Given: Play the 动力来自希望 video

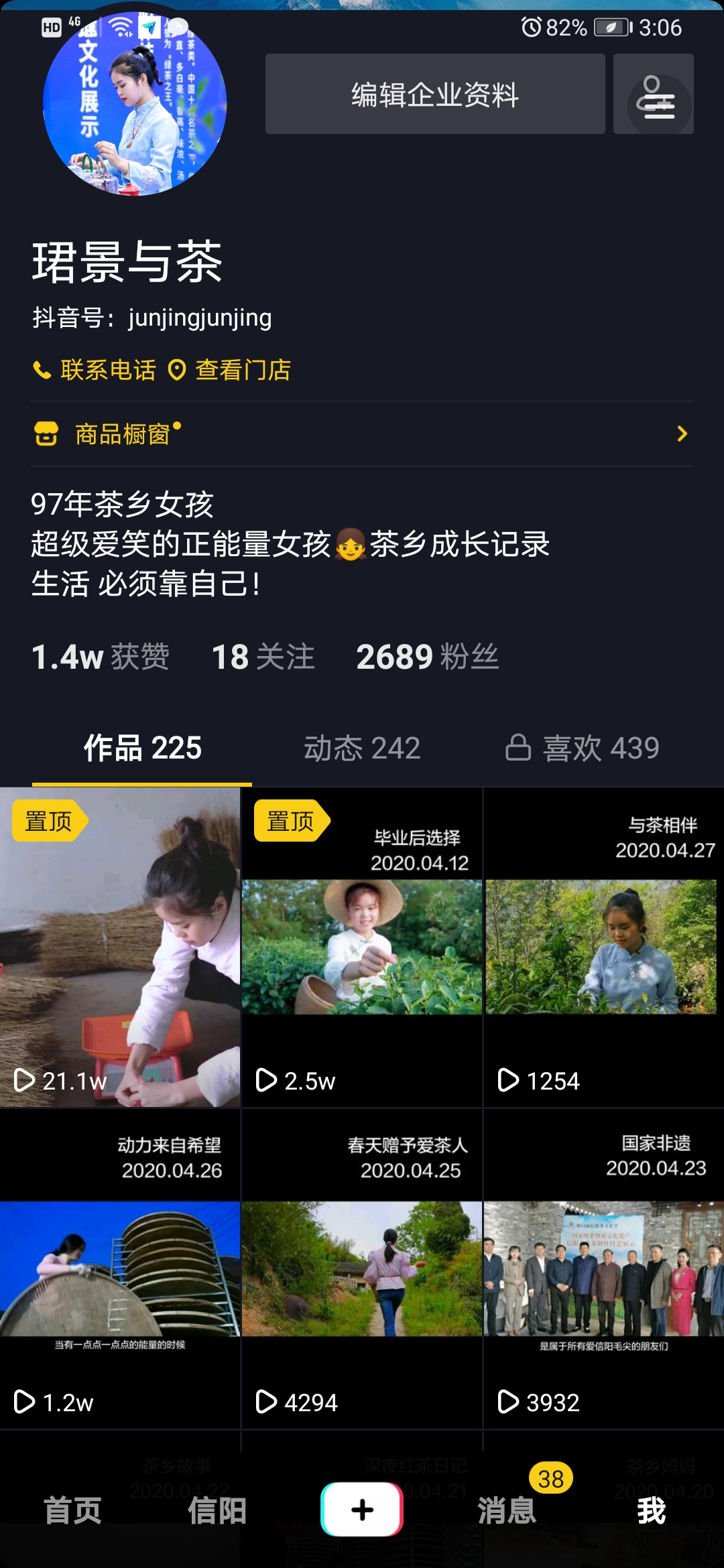Looking at the screenshot, I should (x=120, y=1268).
